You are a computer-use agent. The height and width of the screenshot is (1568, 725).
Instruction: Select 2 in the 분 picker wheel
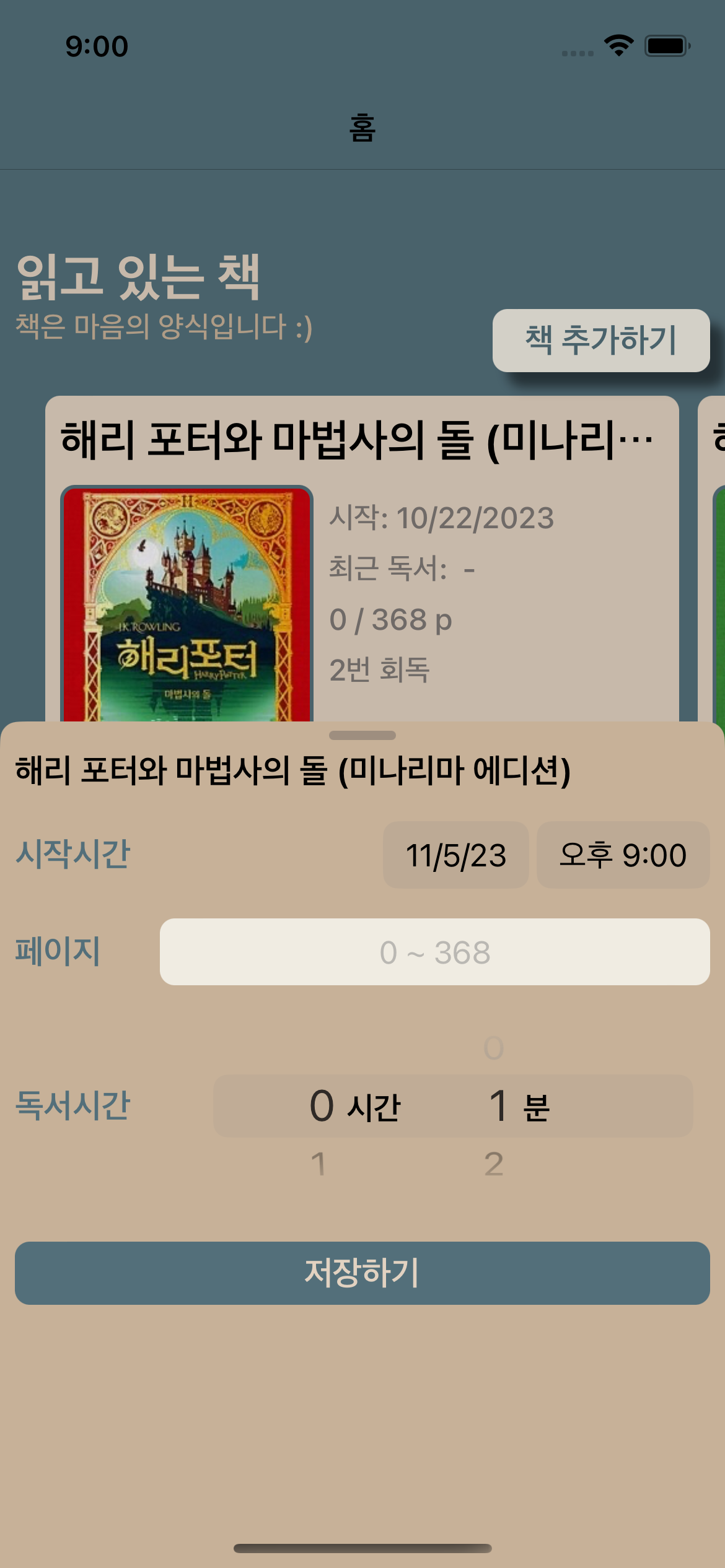494,1164
